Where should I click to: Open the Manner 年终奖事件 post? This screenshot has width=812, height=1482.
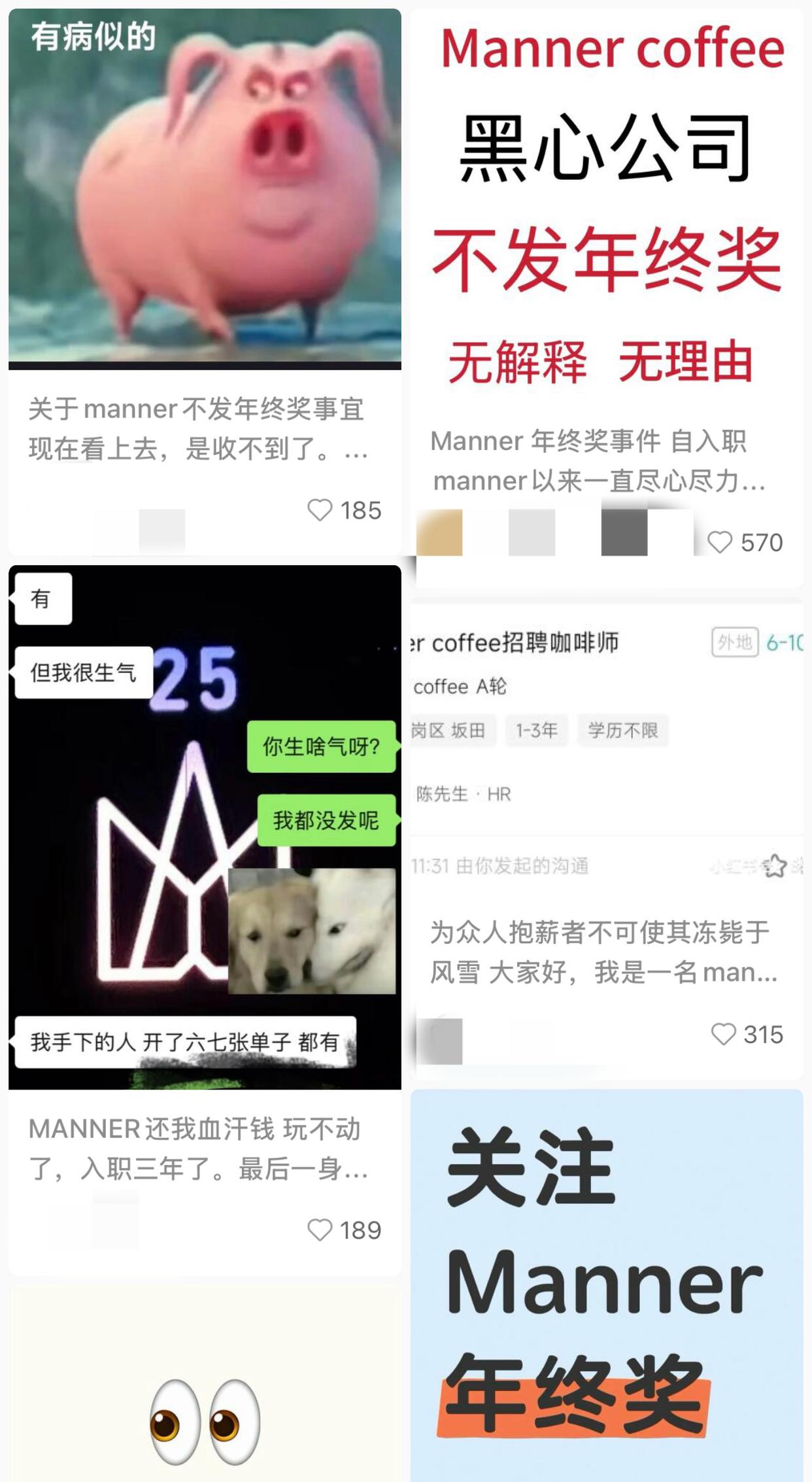coord(598,461)
